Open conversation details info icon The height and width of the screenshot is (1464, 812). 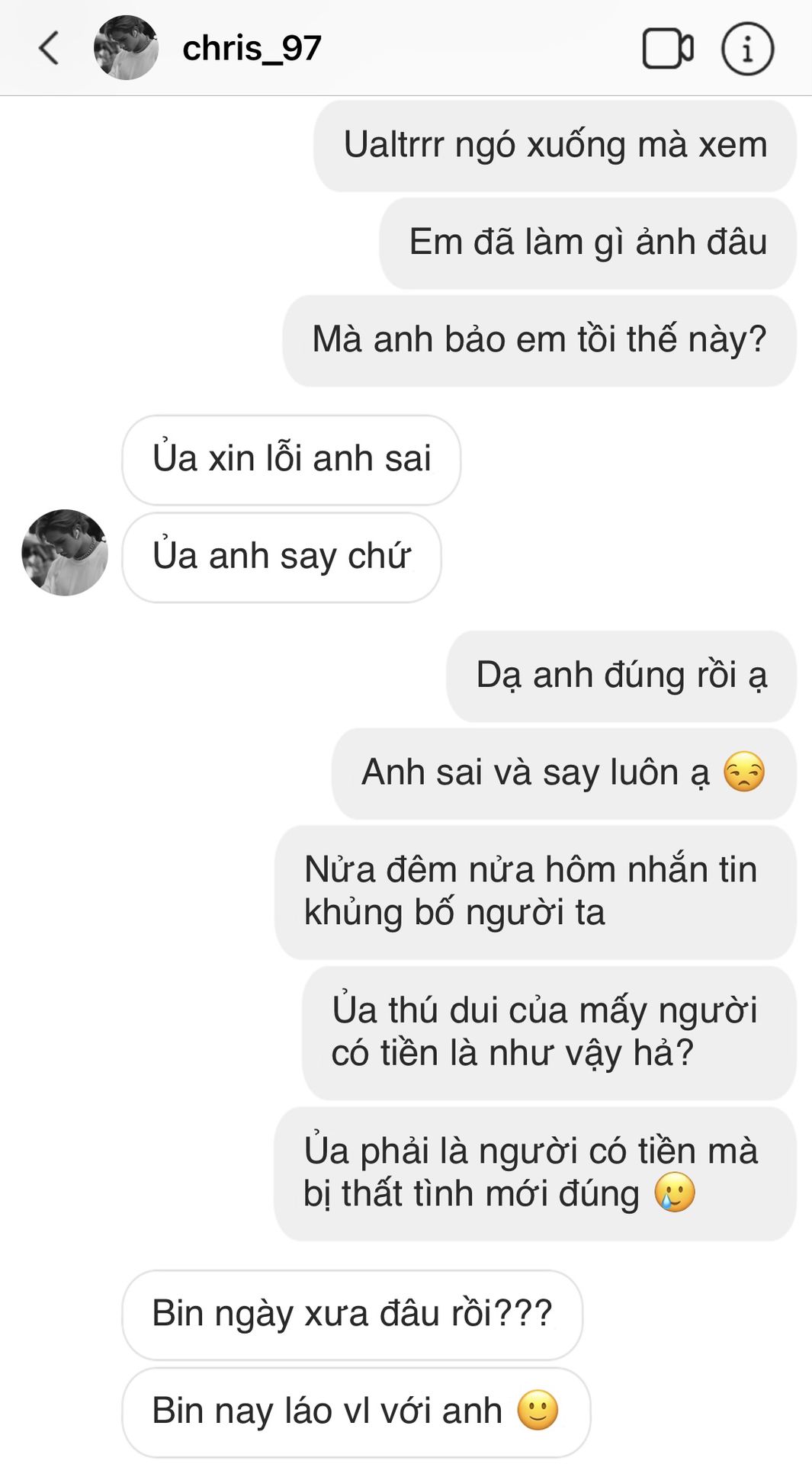pos(747,49)
